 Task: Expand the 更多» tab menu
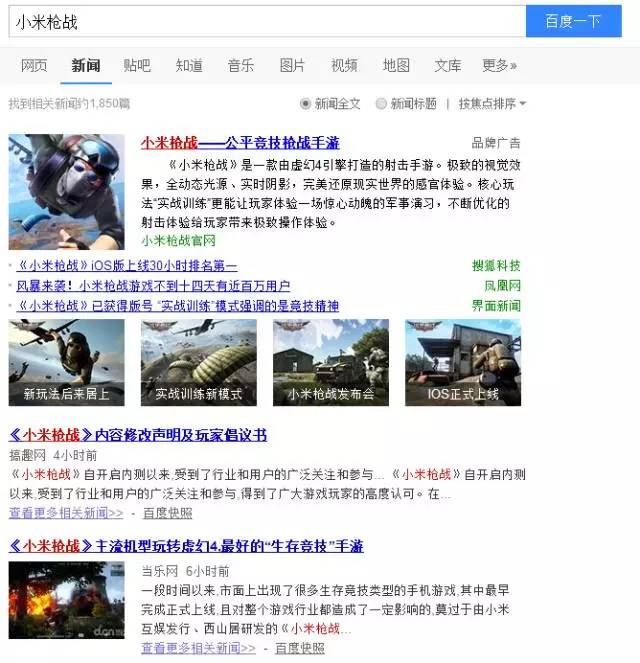click(499, 66)
